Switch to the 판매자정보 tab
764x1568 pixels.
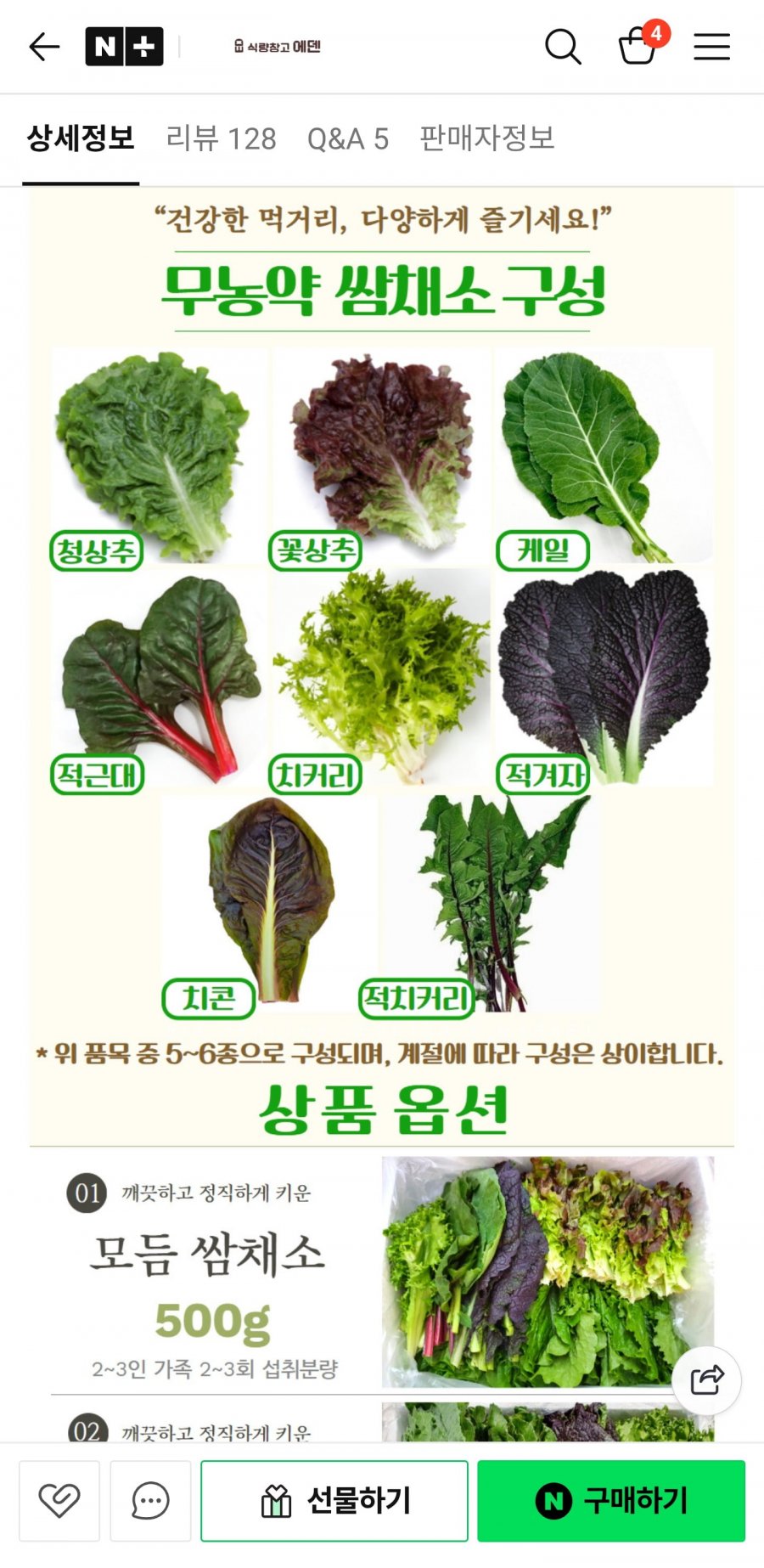tap(486, 138)
